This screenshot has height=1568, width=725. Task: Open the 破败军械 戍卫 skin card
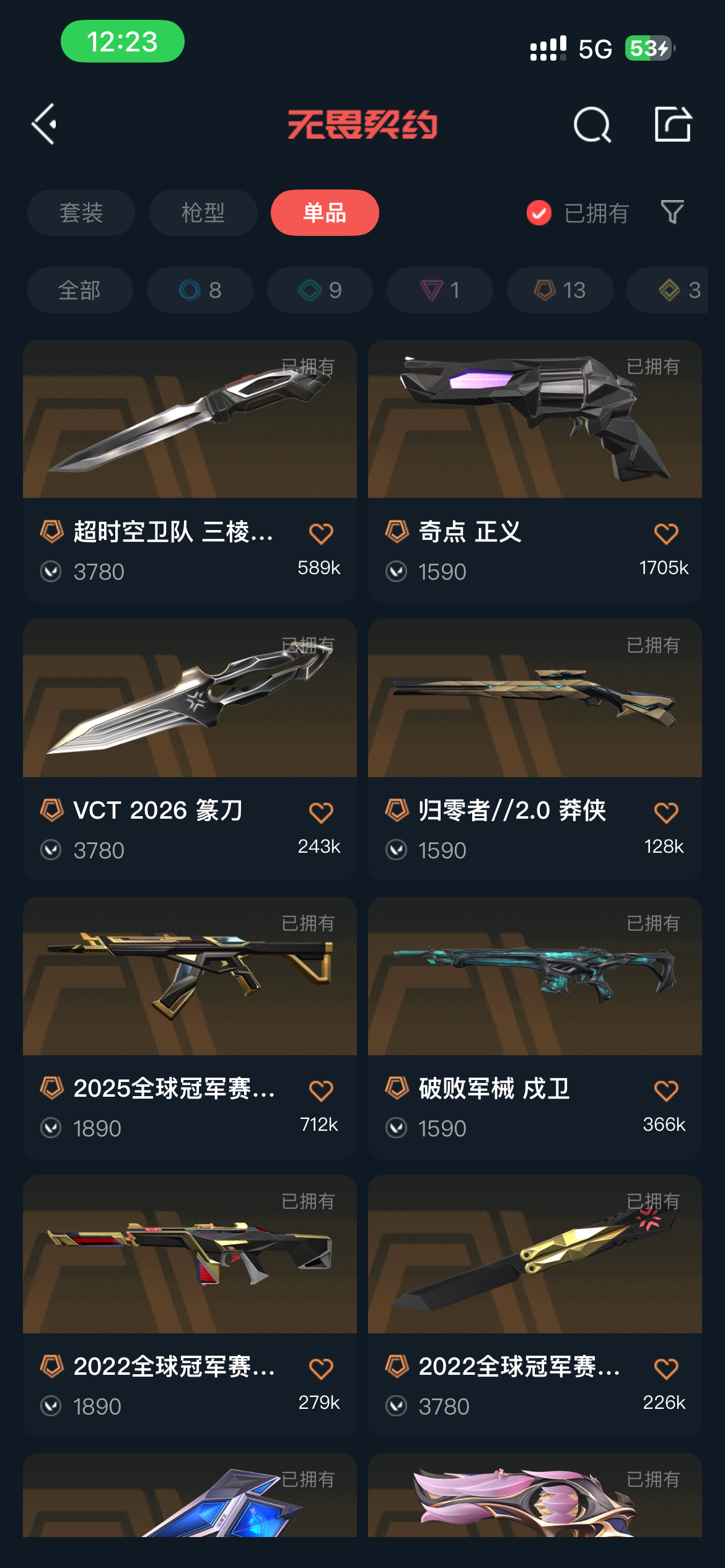coord(535,991)
